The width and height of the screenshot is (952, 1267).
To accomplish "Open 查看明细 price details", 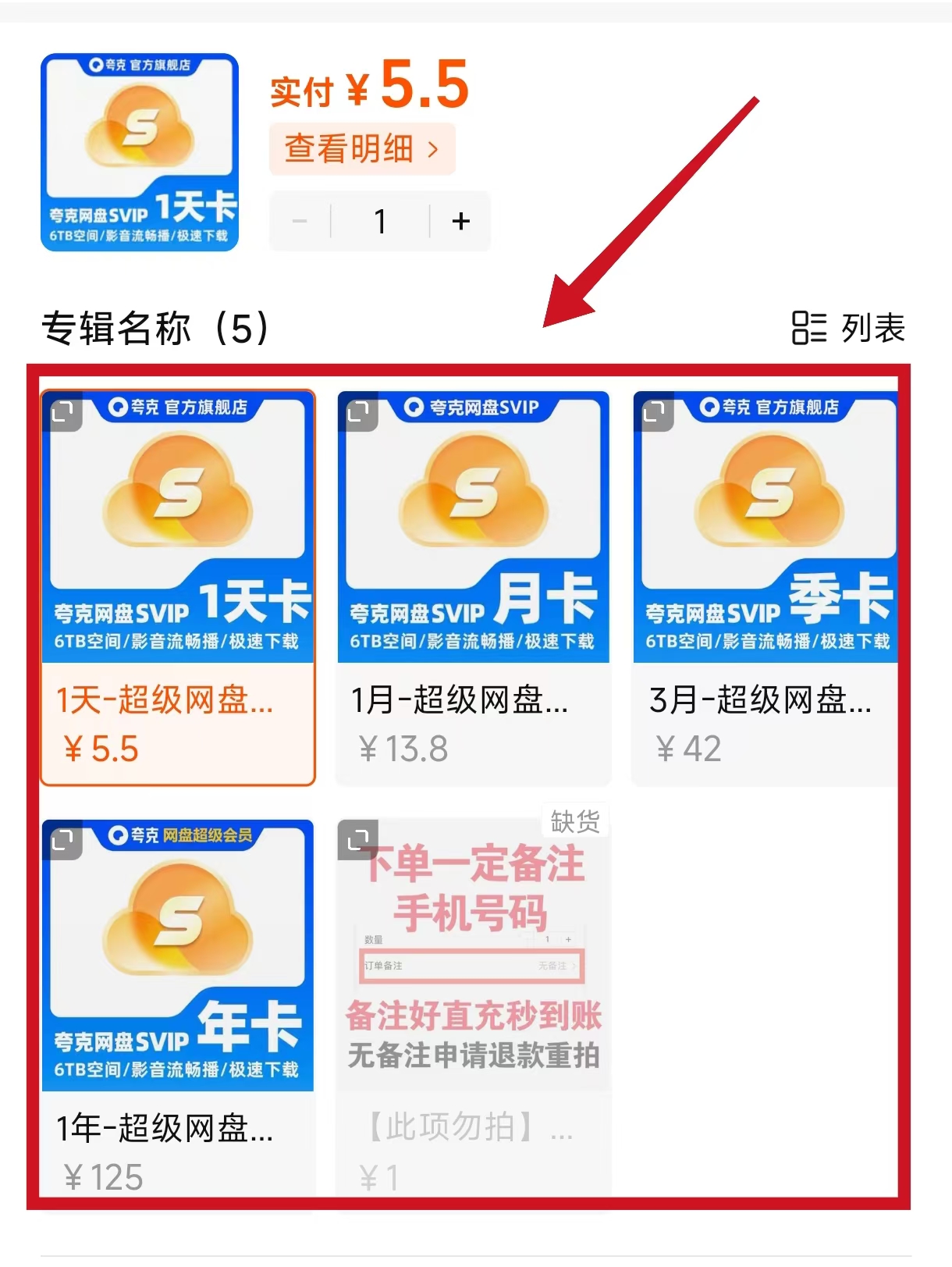I will click(x=361, y=148).
